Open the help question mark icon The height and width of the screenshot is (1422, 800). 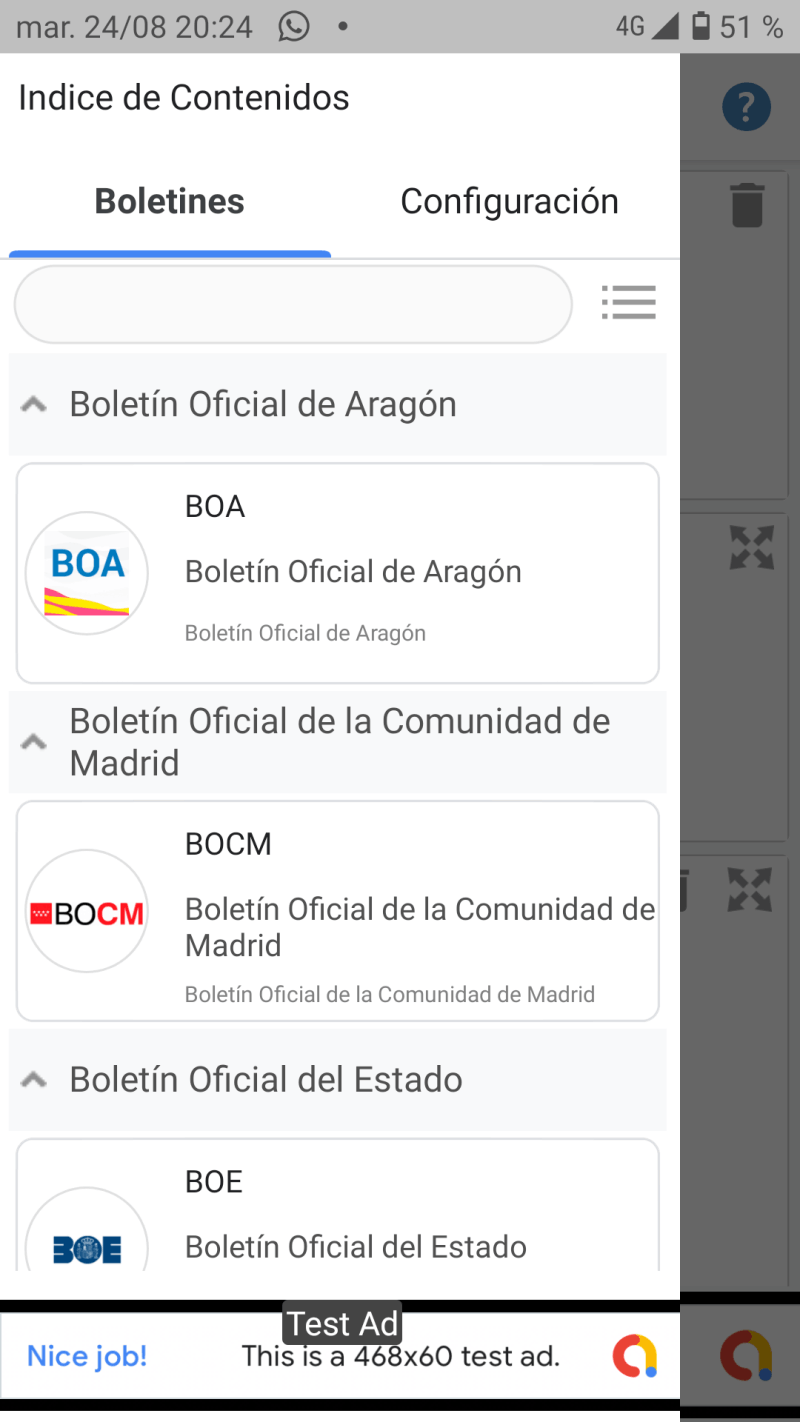[746, 107]
